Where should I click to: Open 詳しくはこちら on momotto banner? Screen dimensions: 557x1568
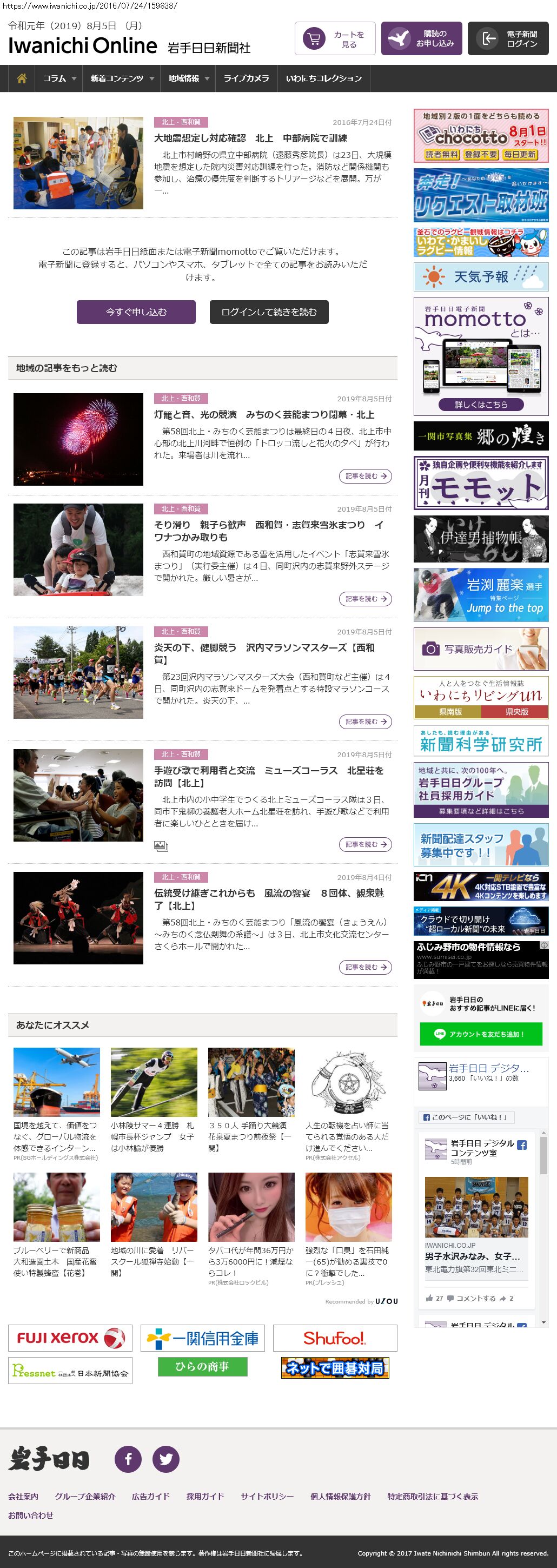(x=481, y=405)
